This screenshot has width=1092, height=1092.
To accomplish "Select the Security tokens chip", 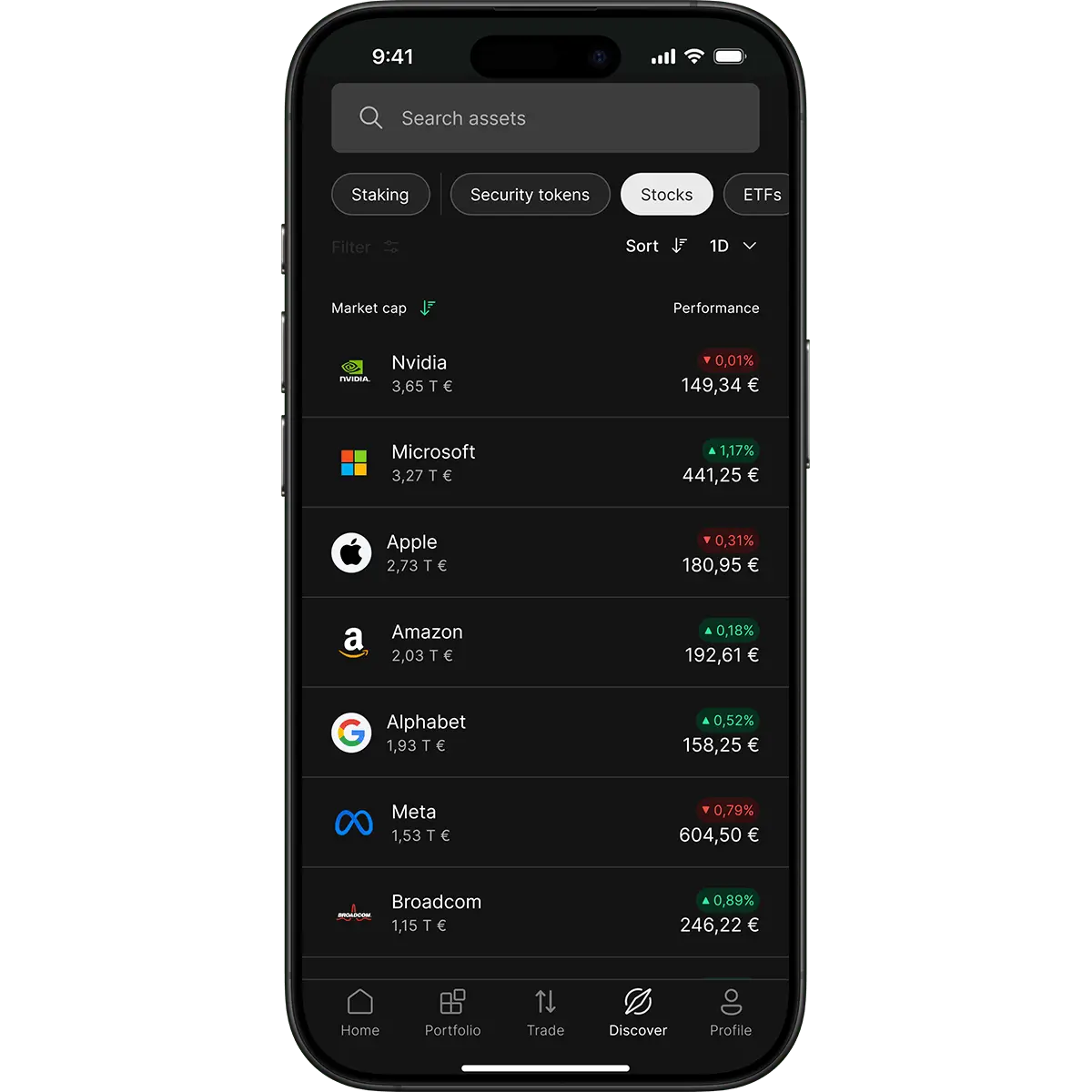I will coord(530,195).
